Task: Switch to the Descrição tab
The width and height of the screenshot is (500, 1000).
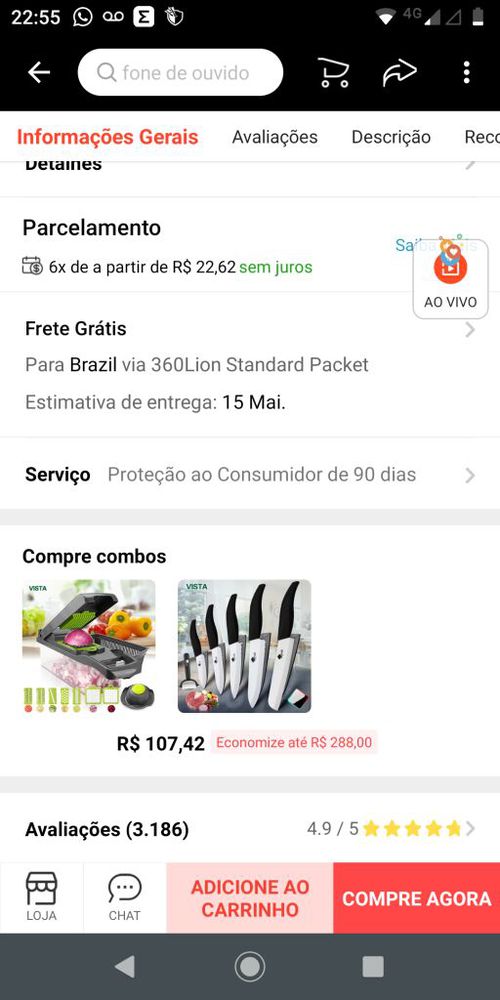Action: (x=391, y=137)
